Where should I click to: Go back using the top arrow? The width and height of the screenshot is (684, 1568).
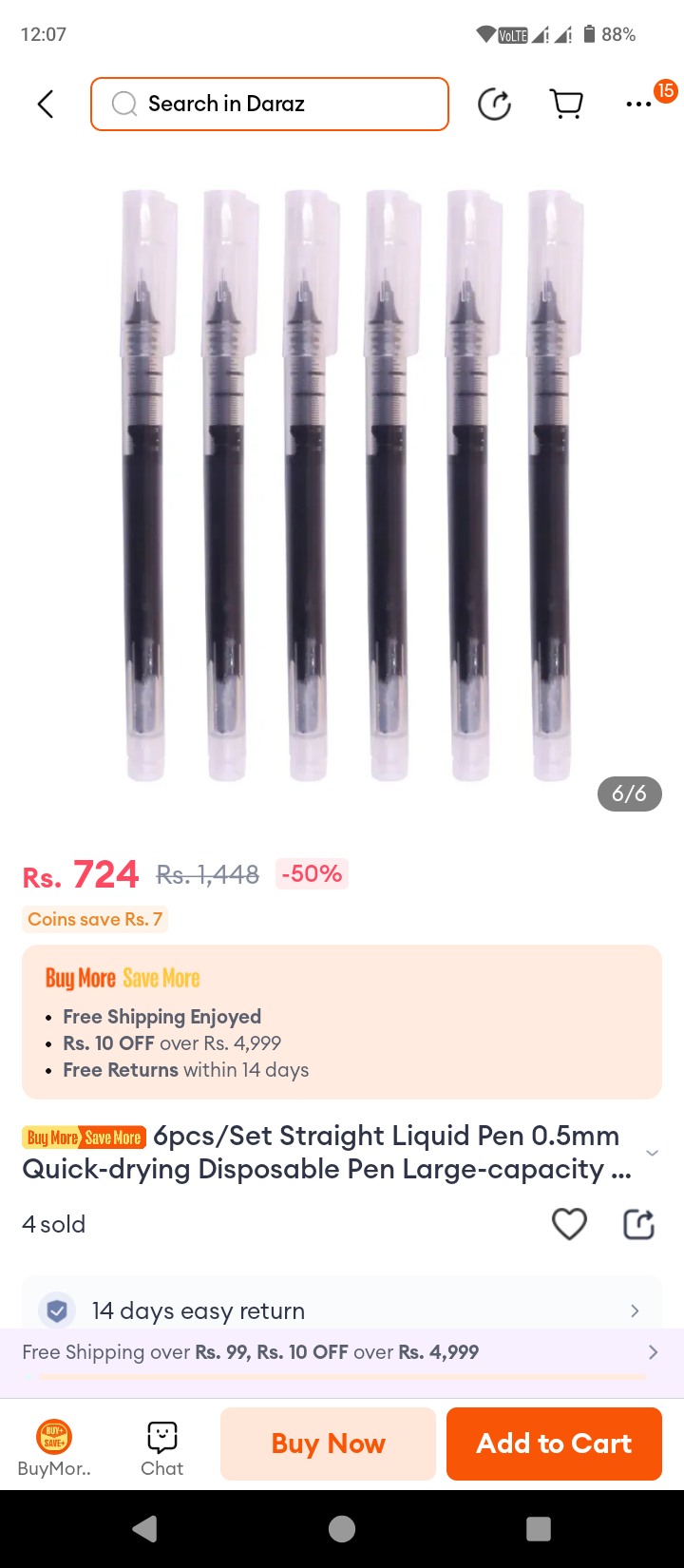tap(46, 105)
